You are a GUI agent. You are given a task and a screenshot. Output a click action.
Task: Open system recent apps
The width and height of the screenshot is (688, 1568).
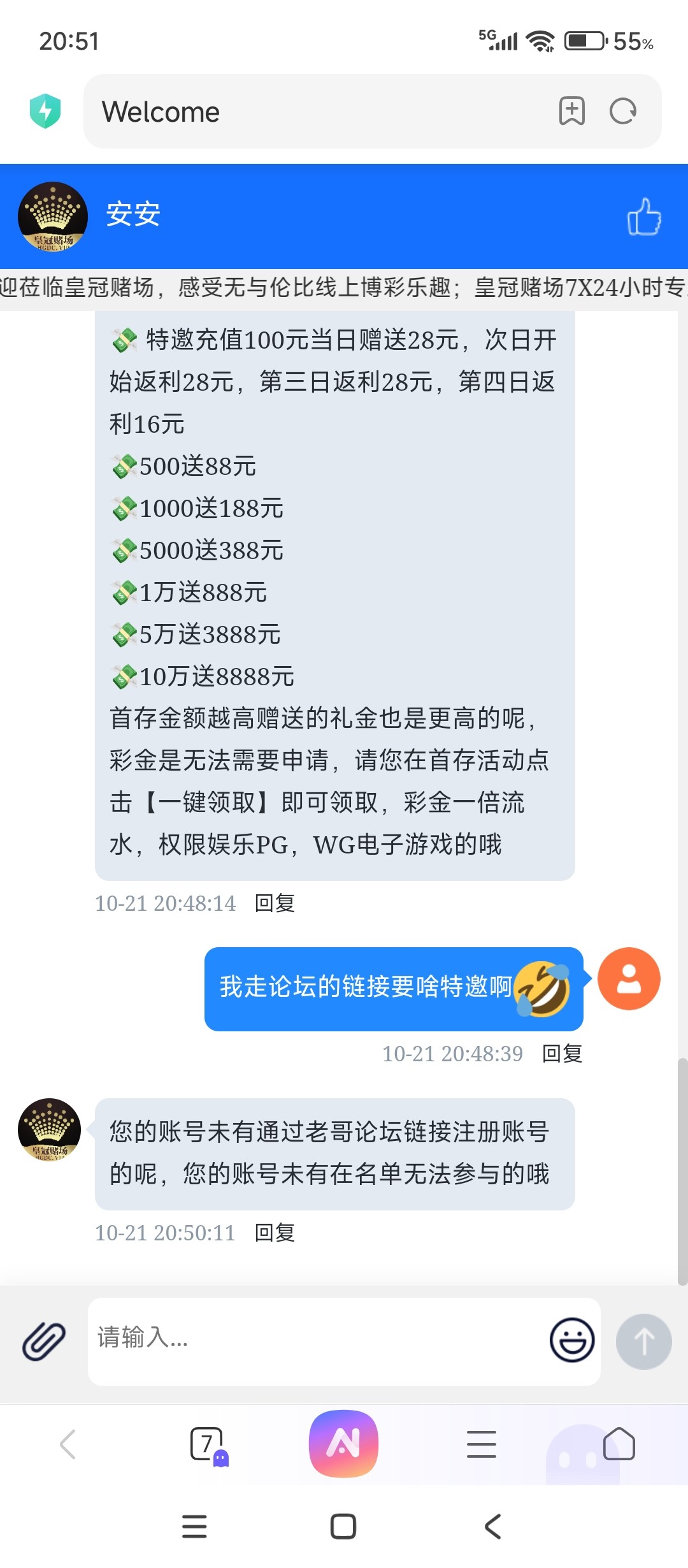pos(194,1527)
